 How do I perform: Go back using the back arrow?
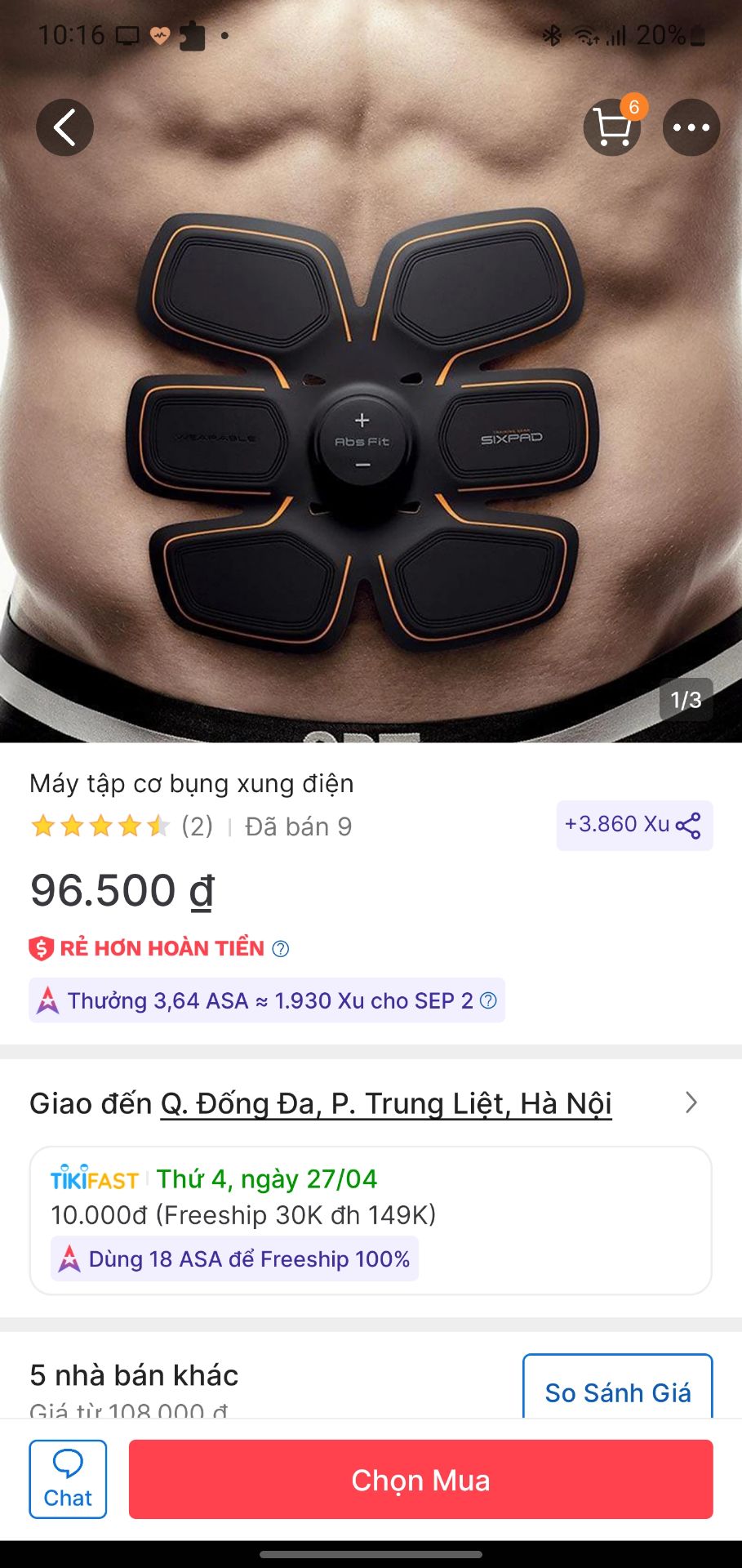pos(65,127)
